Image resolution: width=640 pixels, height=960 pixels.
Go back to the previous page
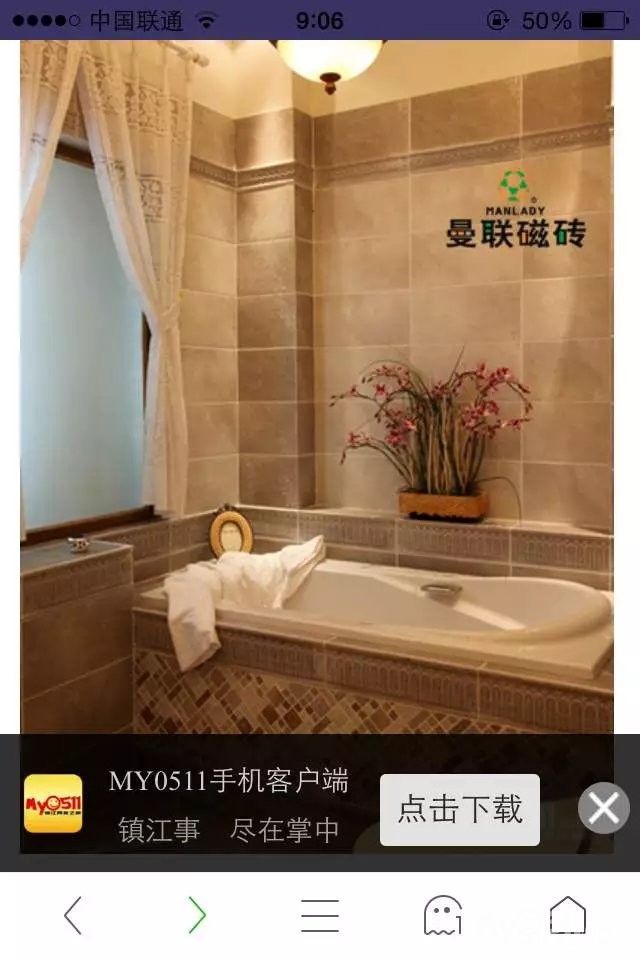(73, 915)
